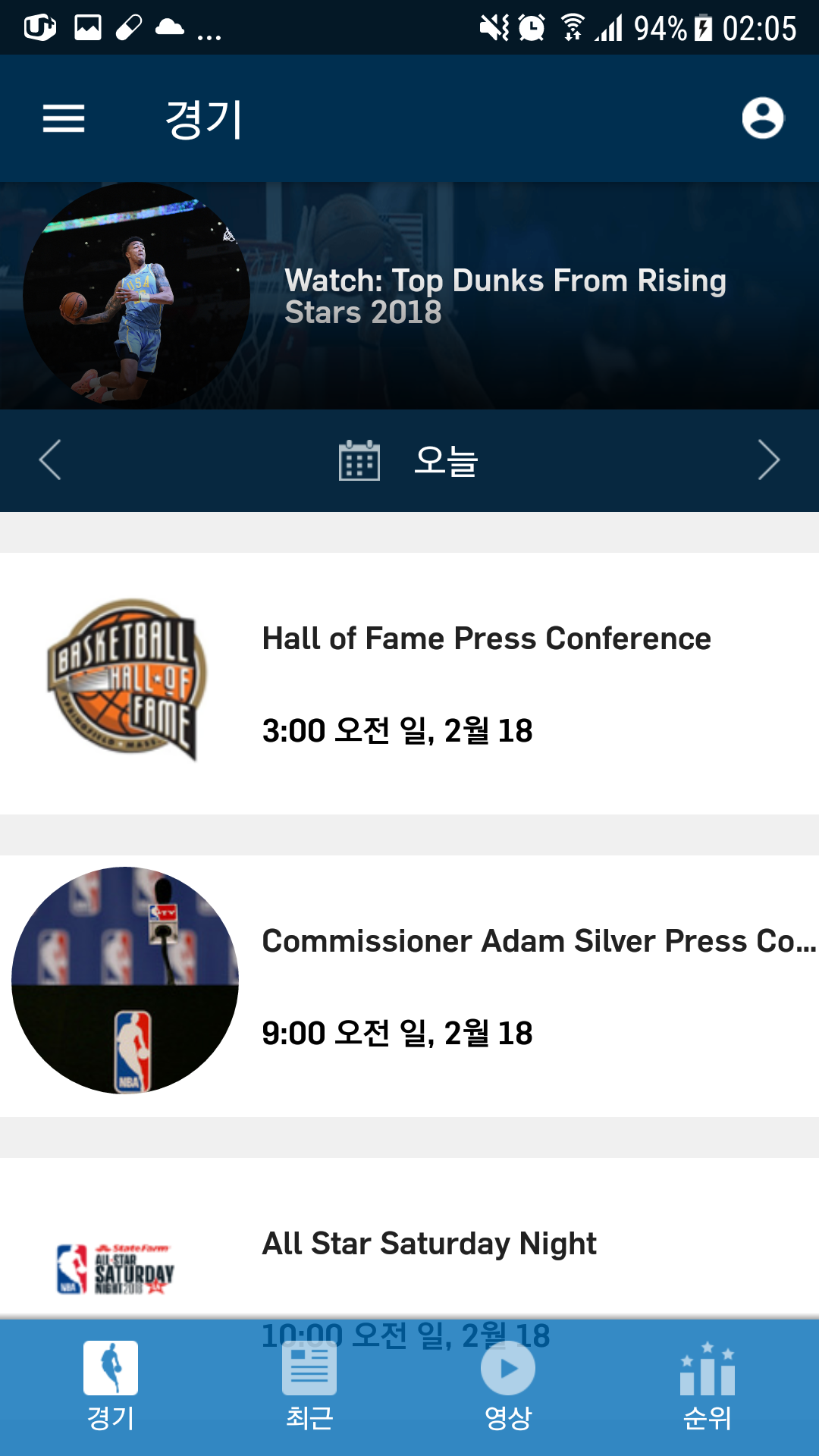Open the user profile icon

[x=762, y=118]
